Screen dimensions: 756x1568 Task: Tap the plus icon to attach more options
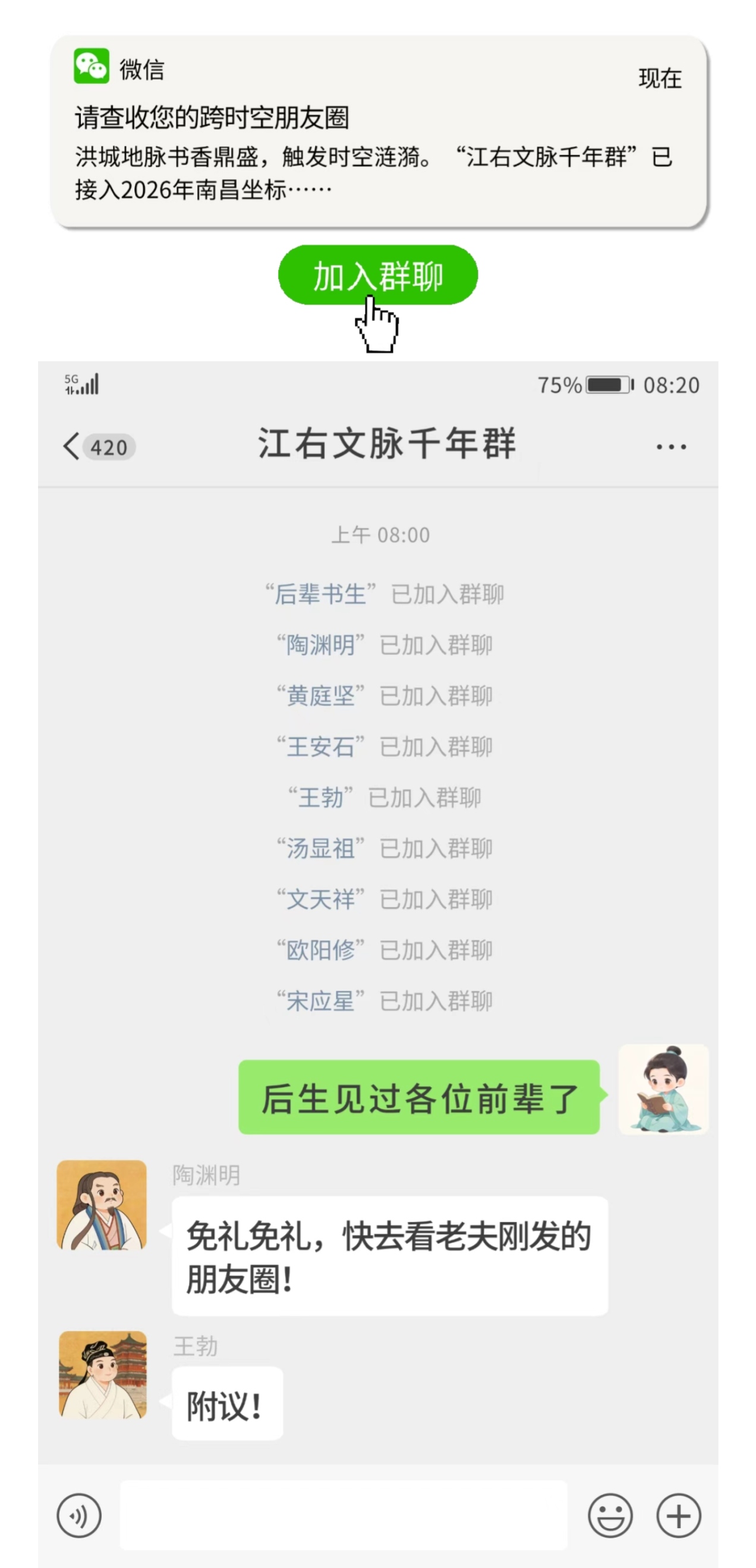point(678,1516)
